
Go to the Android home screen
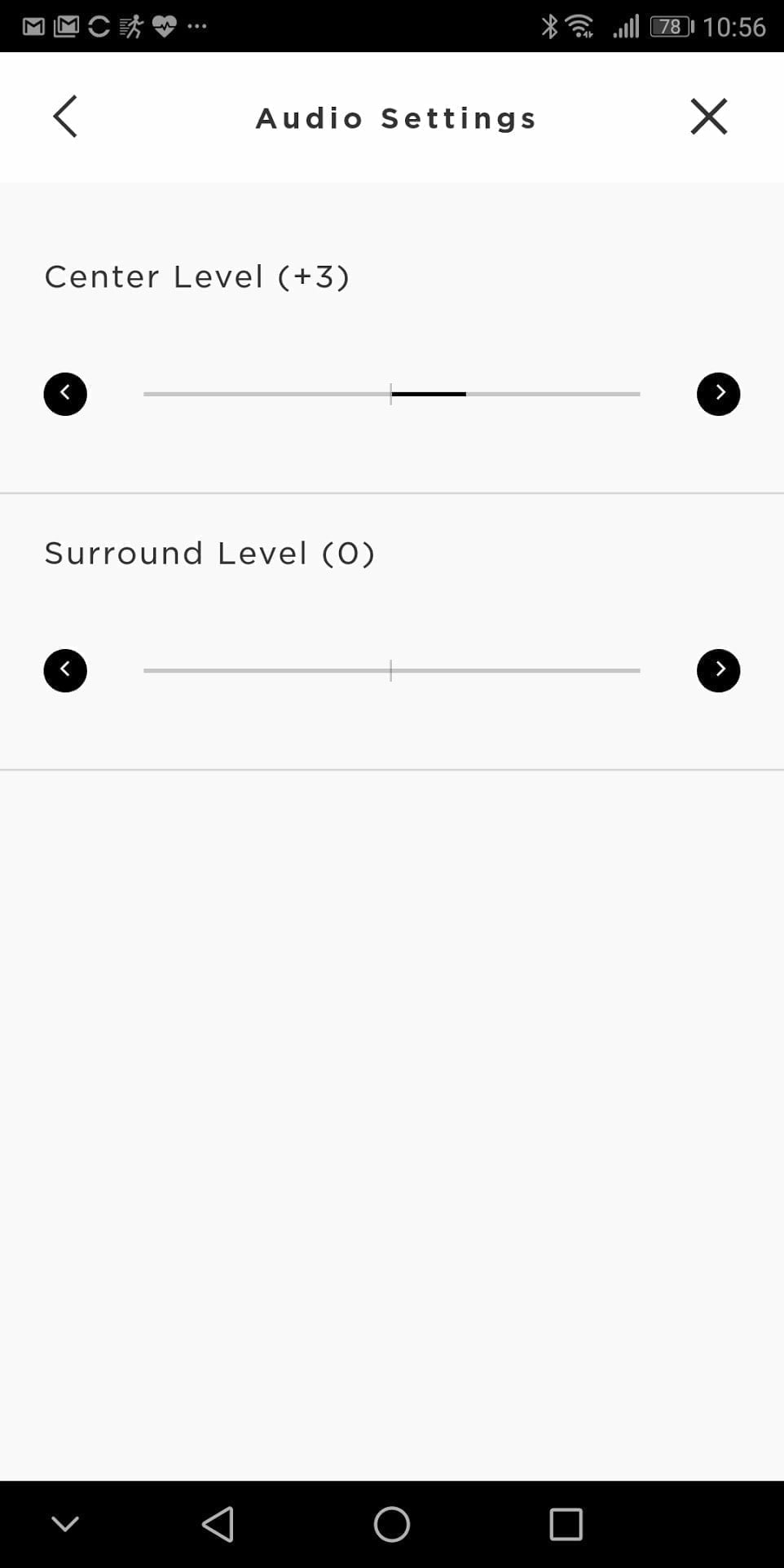[391, 1523]
